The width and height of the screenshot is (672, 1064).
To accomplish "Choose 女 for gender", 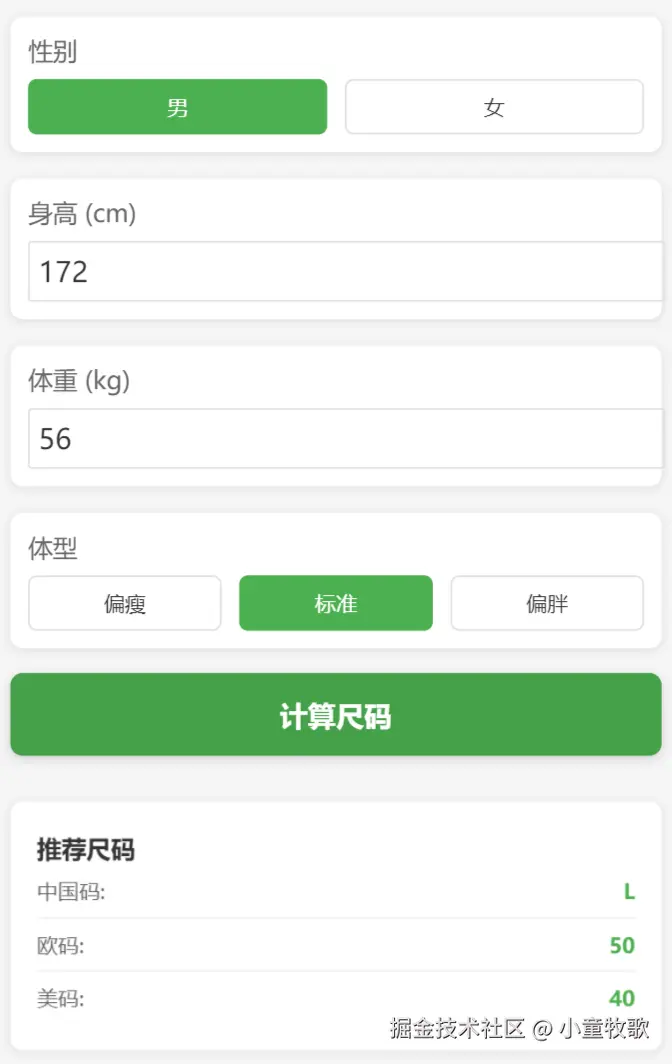I will click(x=494, y=107).
